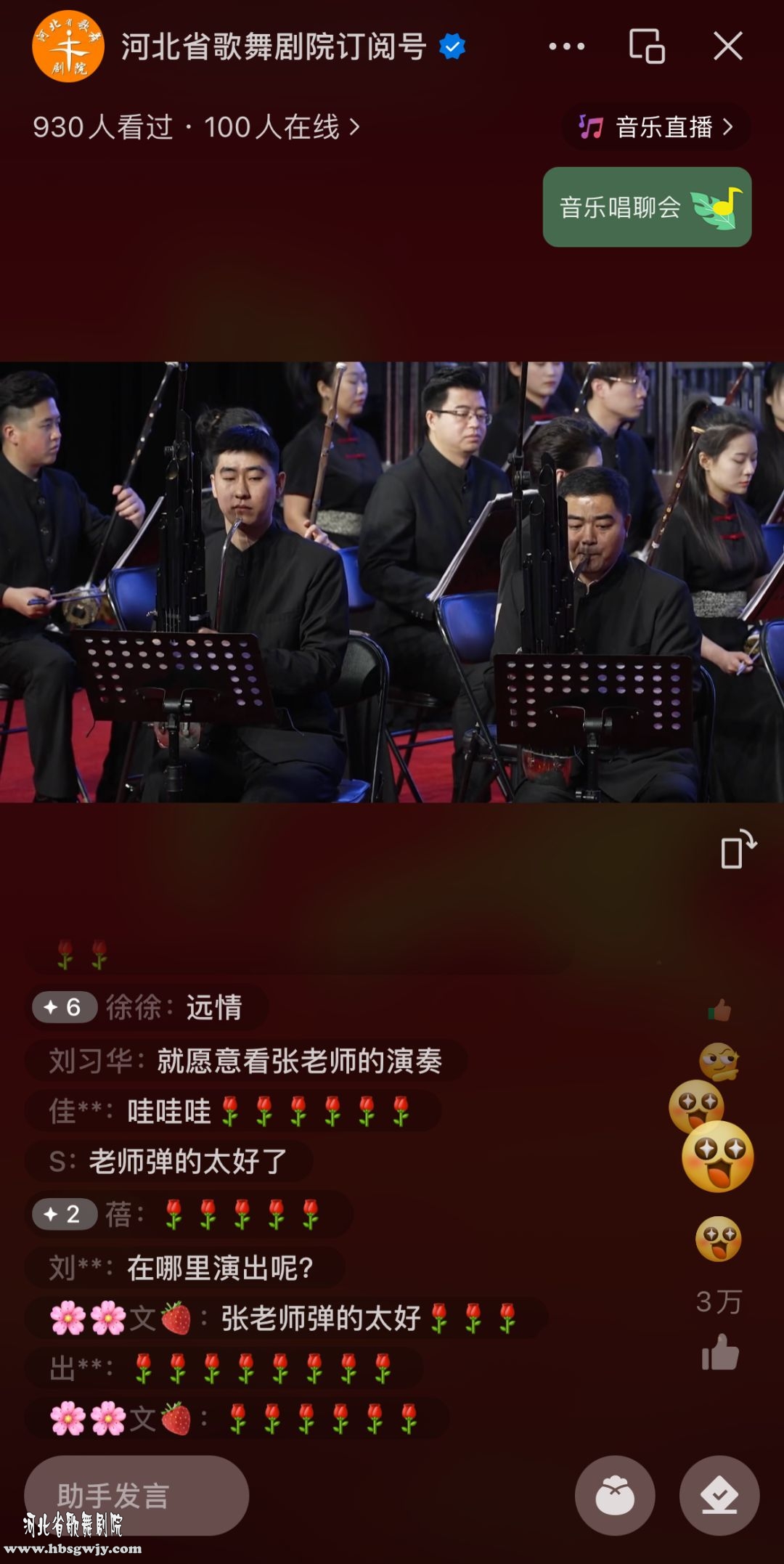Open the gift bag button
Image resolution: width=784 pixels, height=1564 pixels.
[x=615, y=1496]
